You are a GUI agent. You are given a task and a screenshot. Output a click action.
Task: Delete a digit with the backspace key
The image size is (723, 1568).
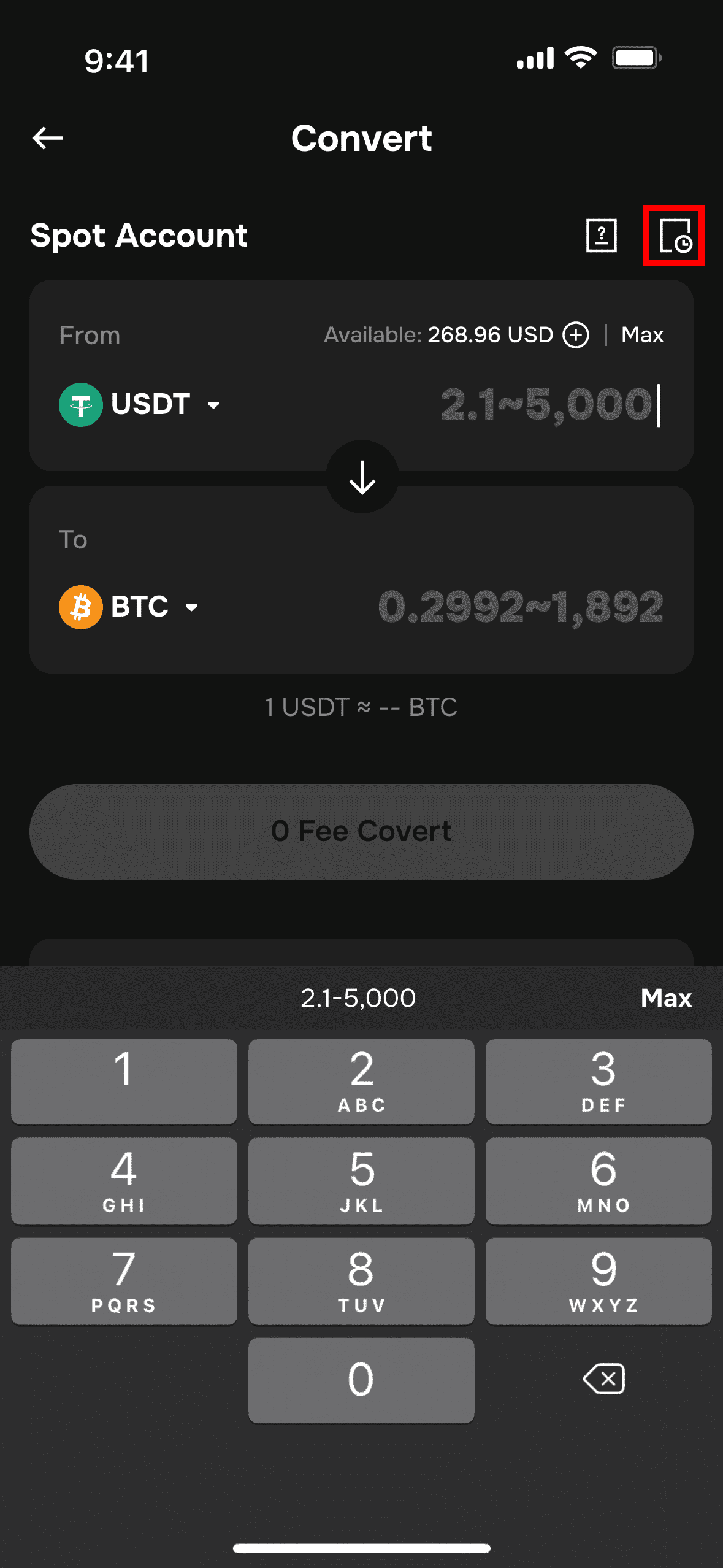[x=603, y=1379]
